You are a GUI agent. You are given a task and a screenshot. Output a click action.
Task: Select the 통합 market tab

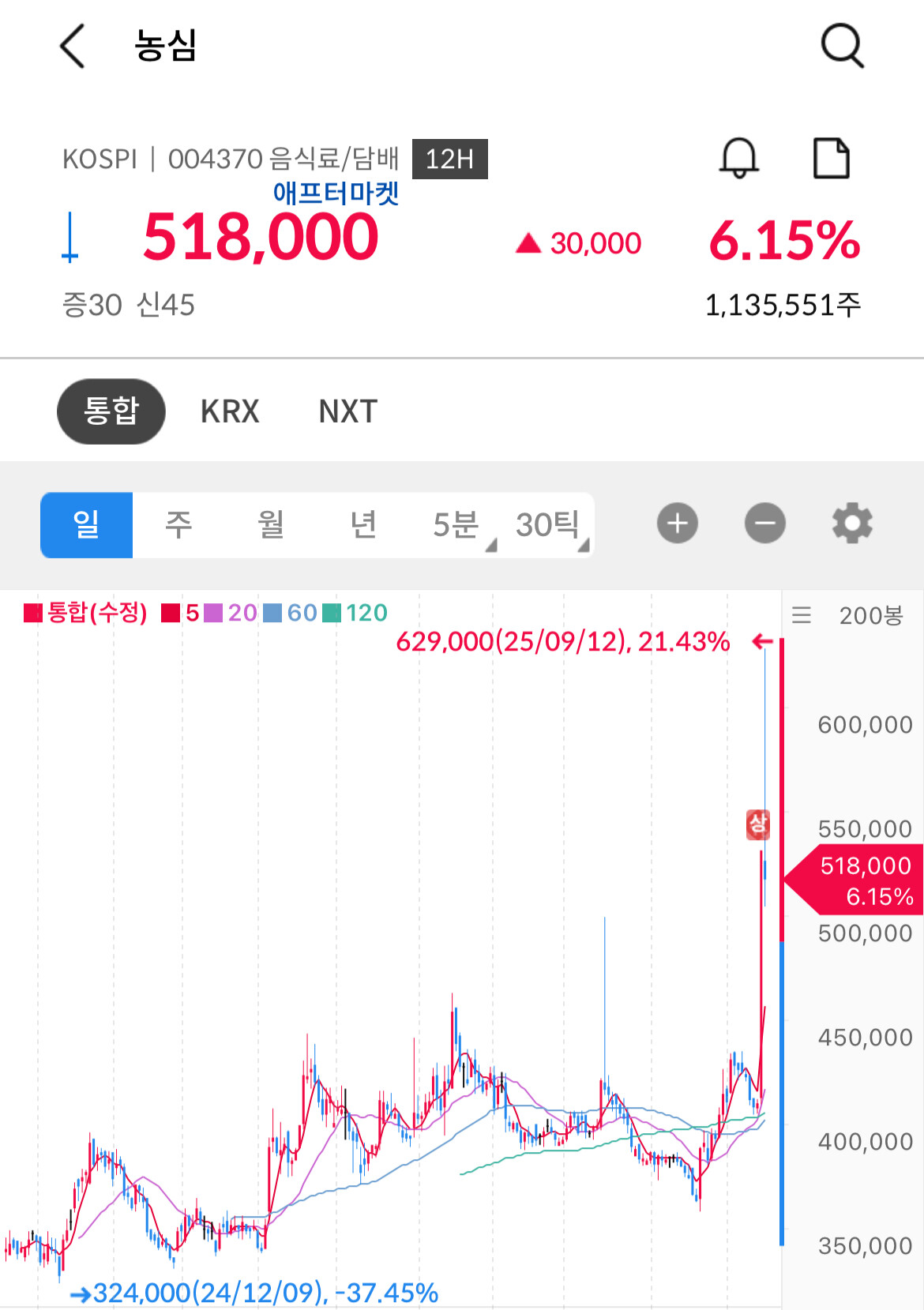[111, 411]
